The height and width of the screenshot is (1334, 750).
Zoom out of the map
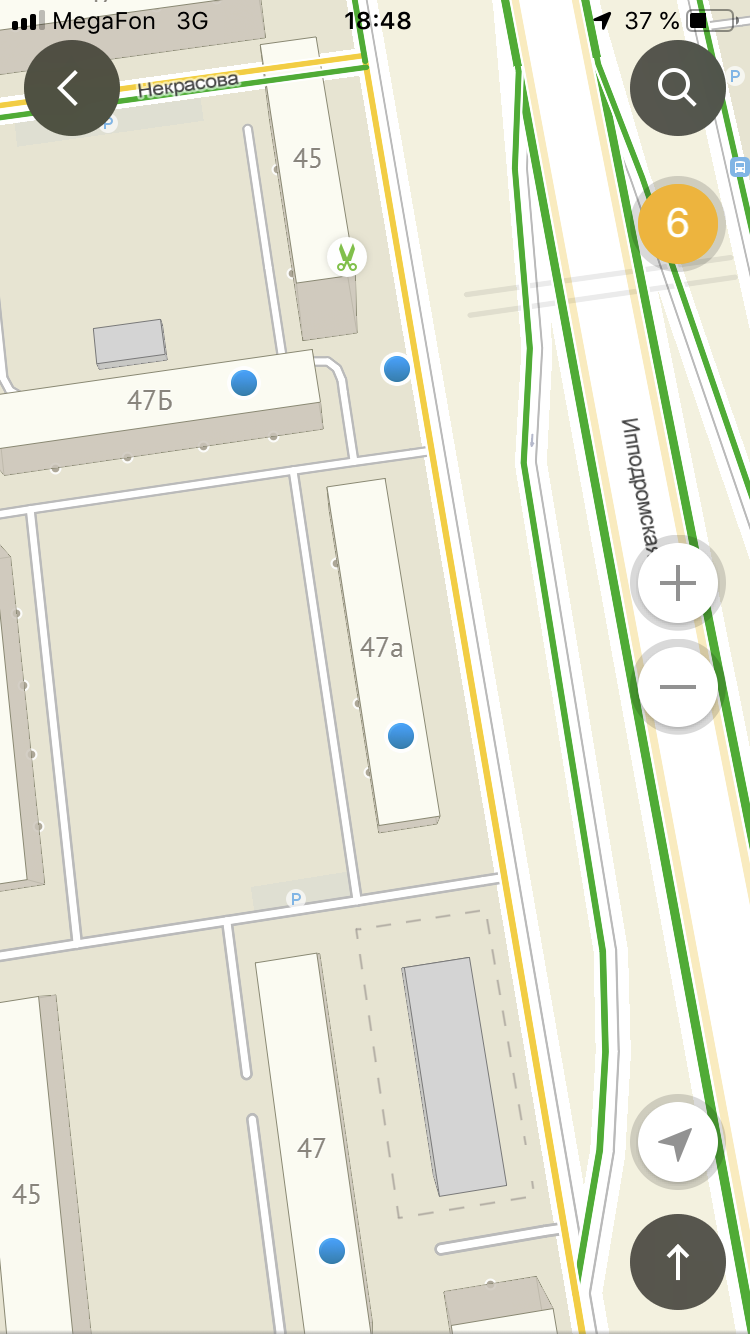pos(677,687)
